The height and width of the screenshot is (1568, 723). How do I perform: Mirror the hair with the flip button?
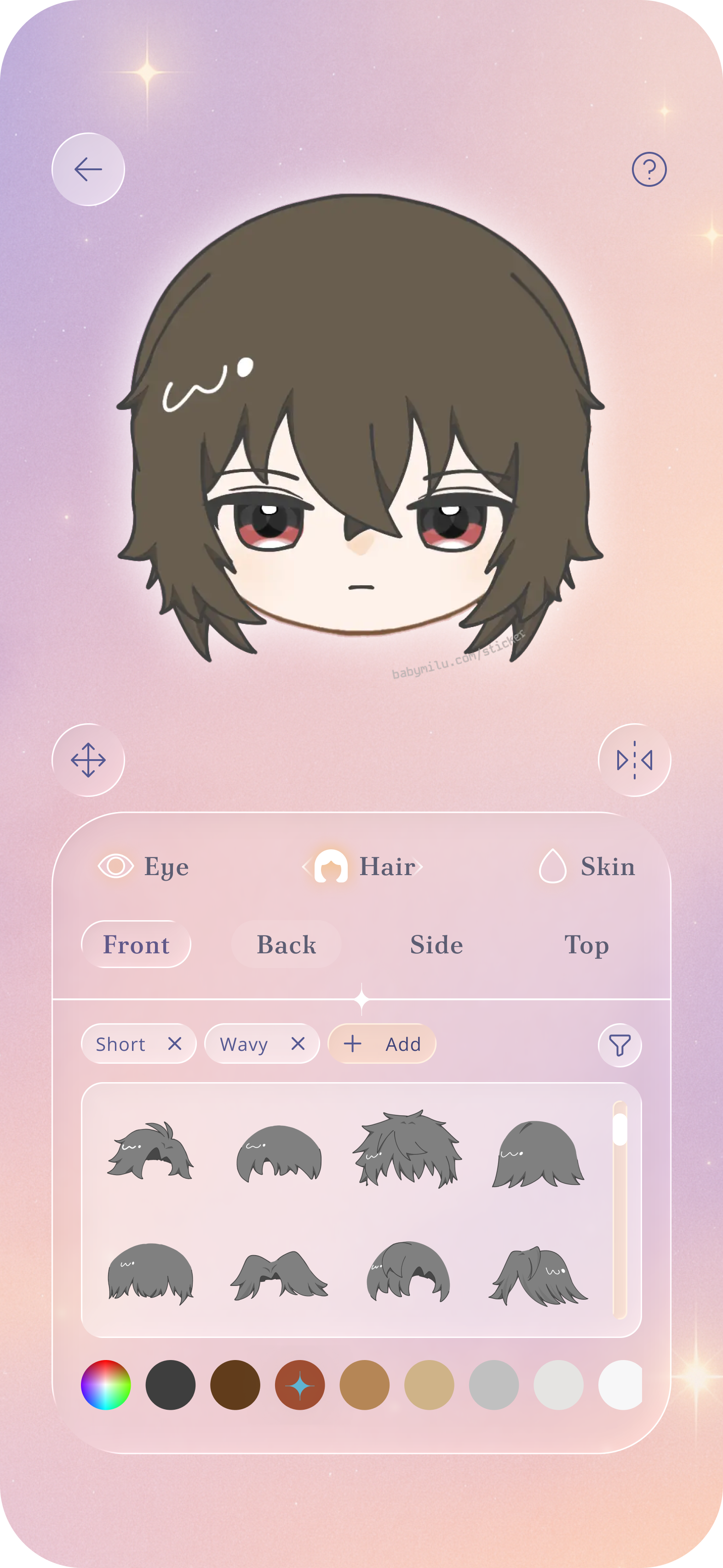[x=634, y=760]
